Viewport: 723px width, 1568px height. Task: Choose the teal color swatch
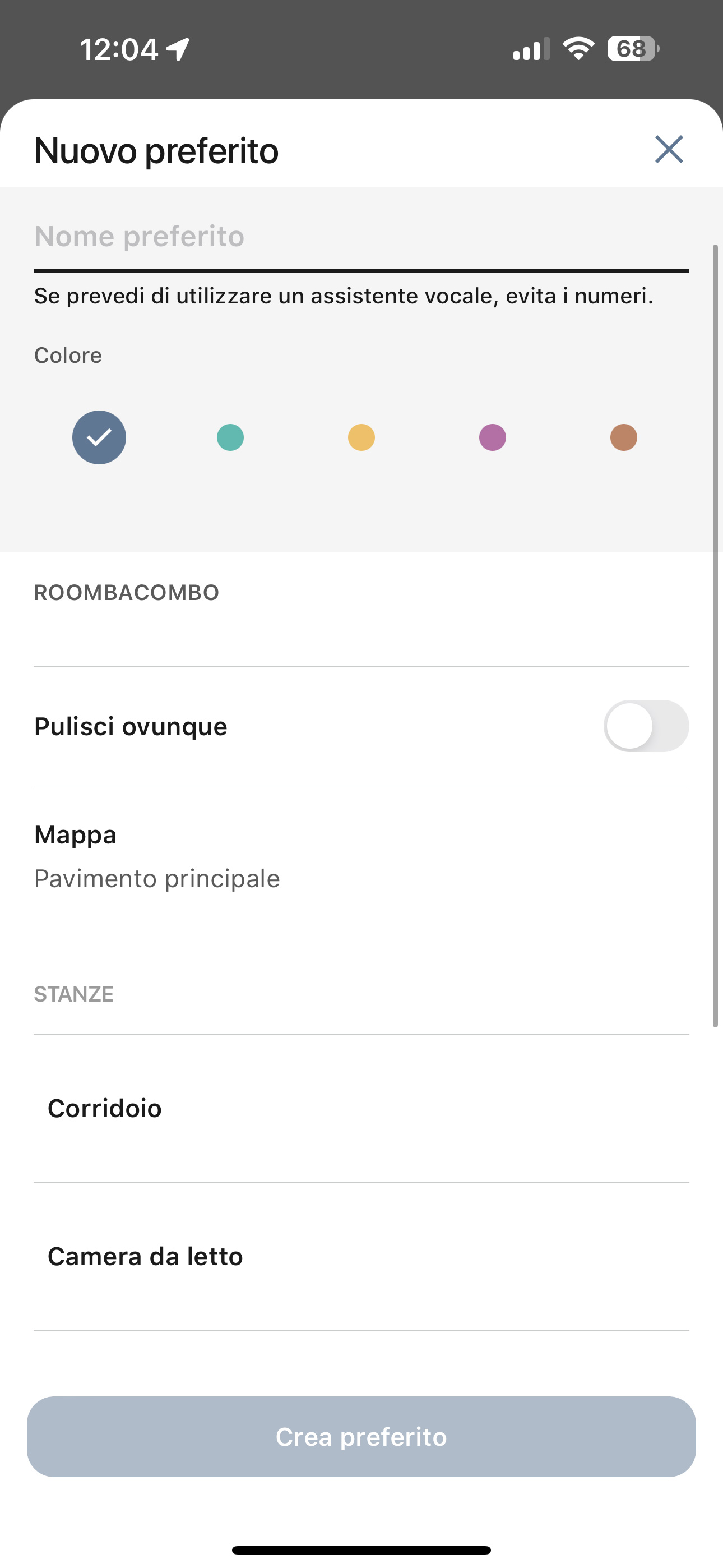point(230,437)
